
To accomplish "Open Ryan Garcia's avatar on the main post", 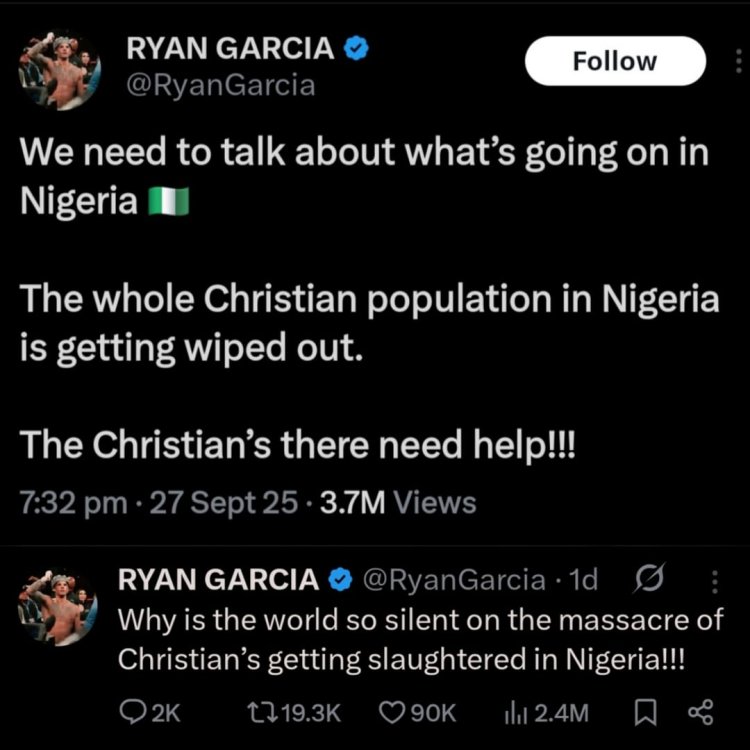I will (60, 71).
